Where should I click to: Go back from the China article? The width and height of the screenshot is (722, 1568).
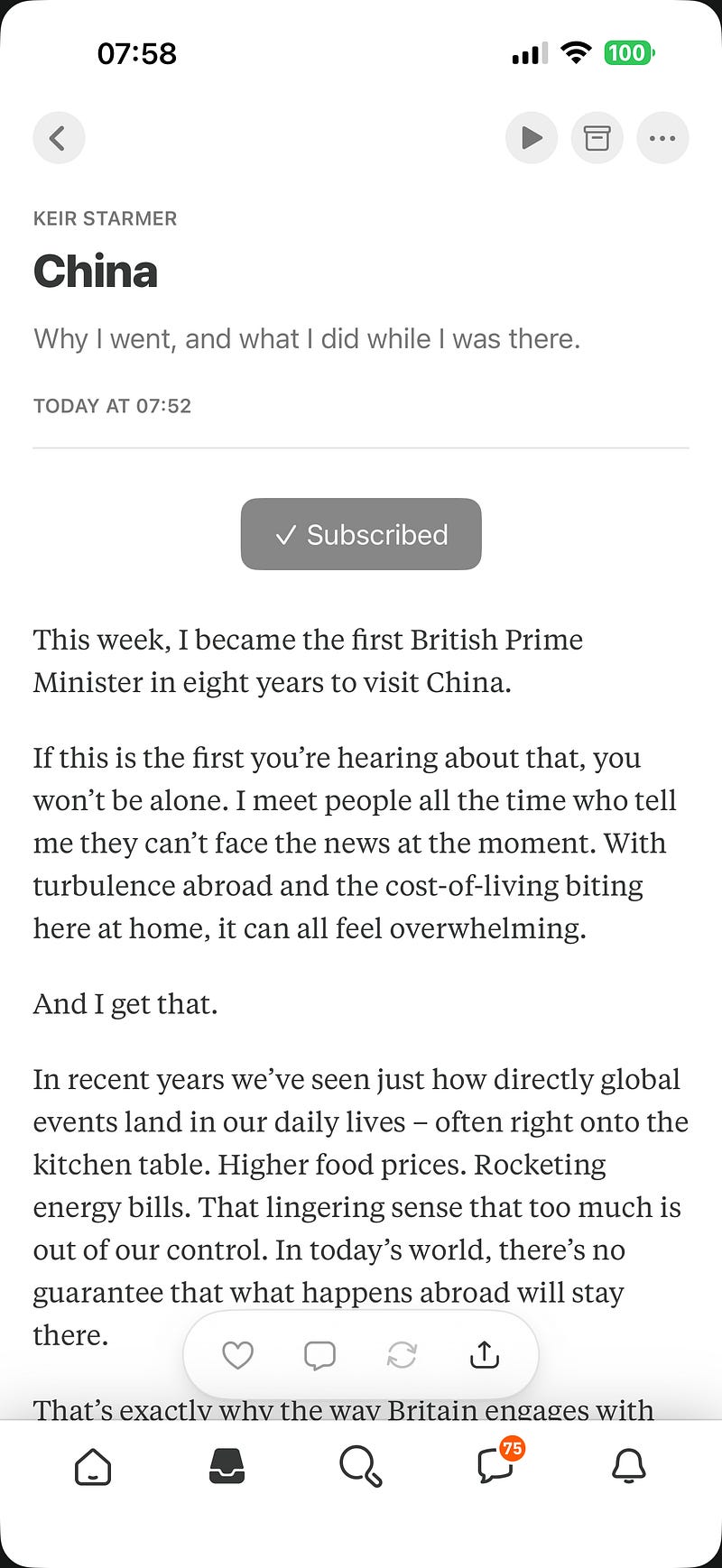coord(59,138)
